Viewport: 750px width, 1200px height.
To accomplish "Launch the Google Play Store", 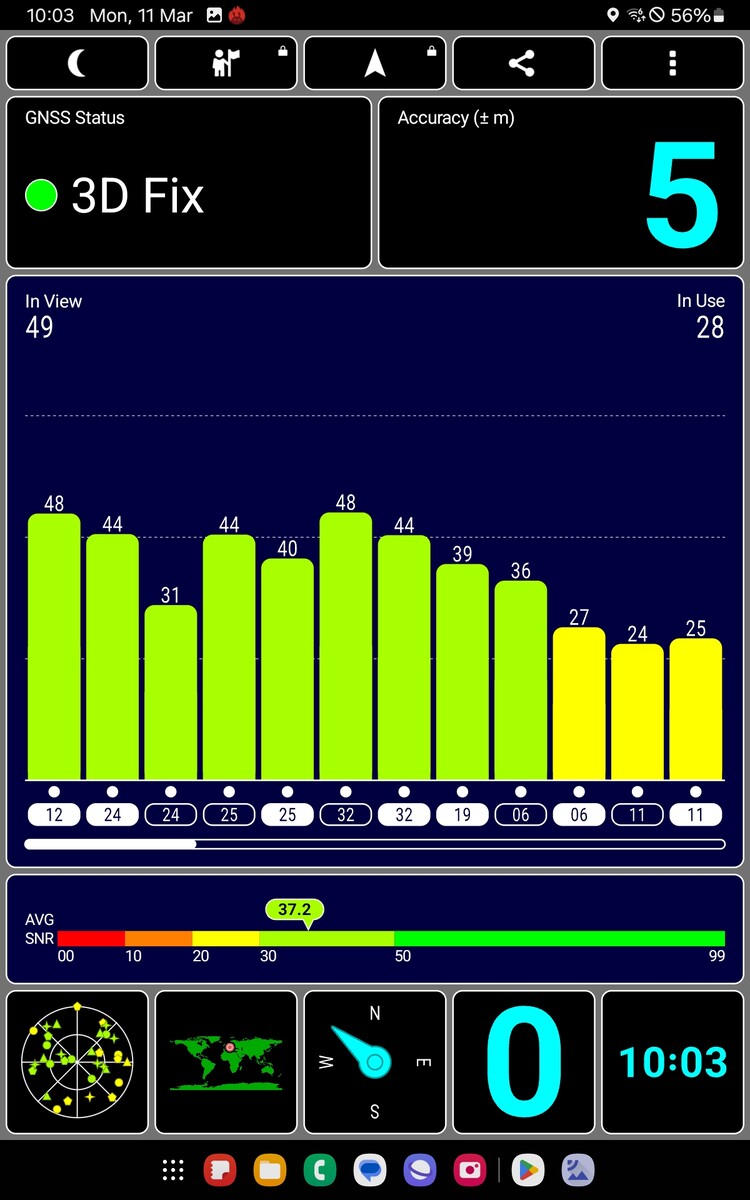I will coord(528,1170).
